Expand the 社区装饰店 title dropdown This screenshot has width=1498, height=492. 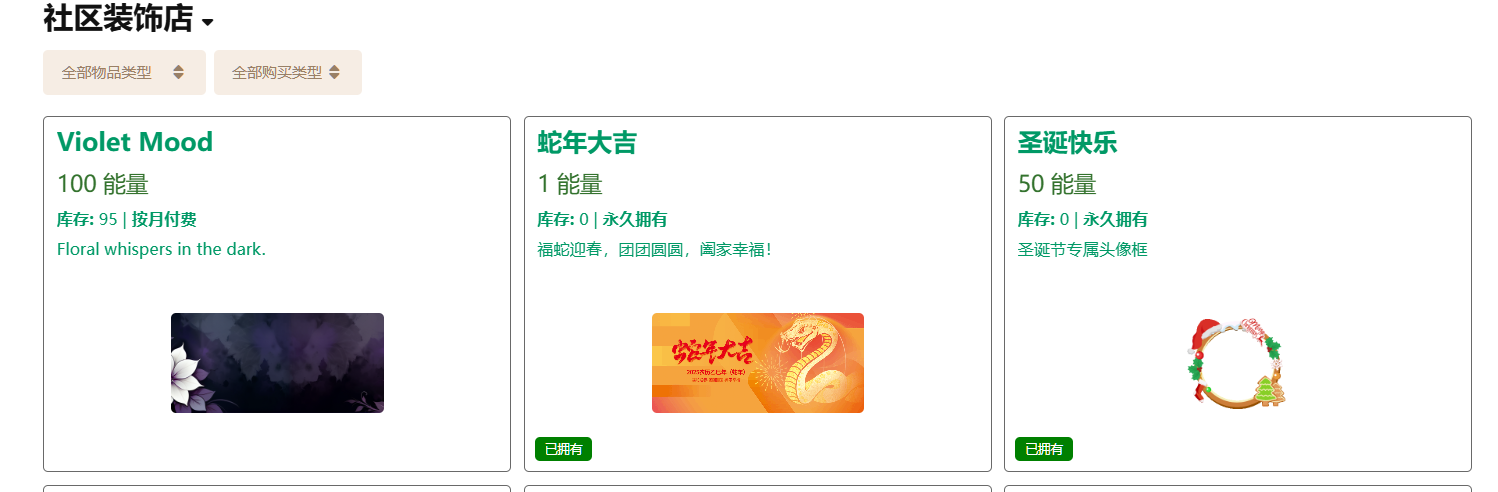[x=207, y=22]
